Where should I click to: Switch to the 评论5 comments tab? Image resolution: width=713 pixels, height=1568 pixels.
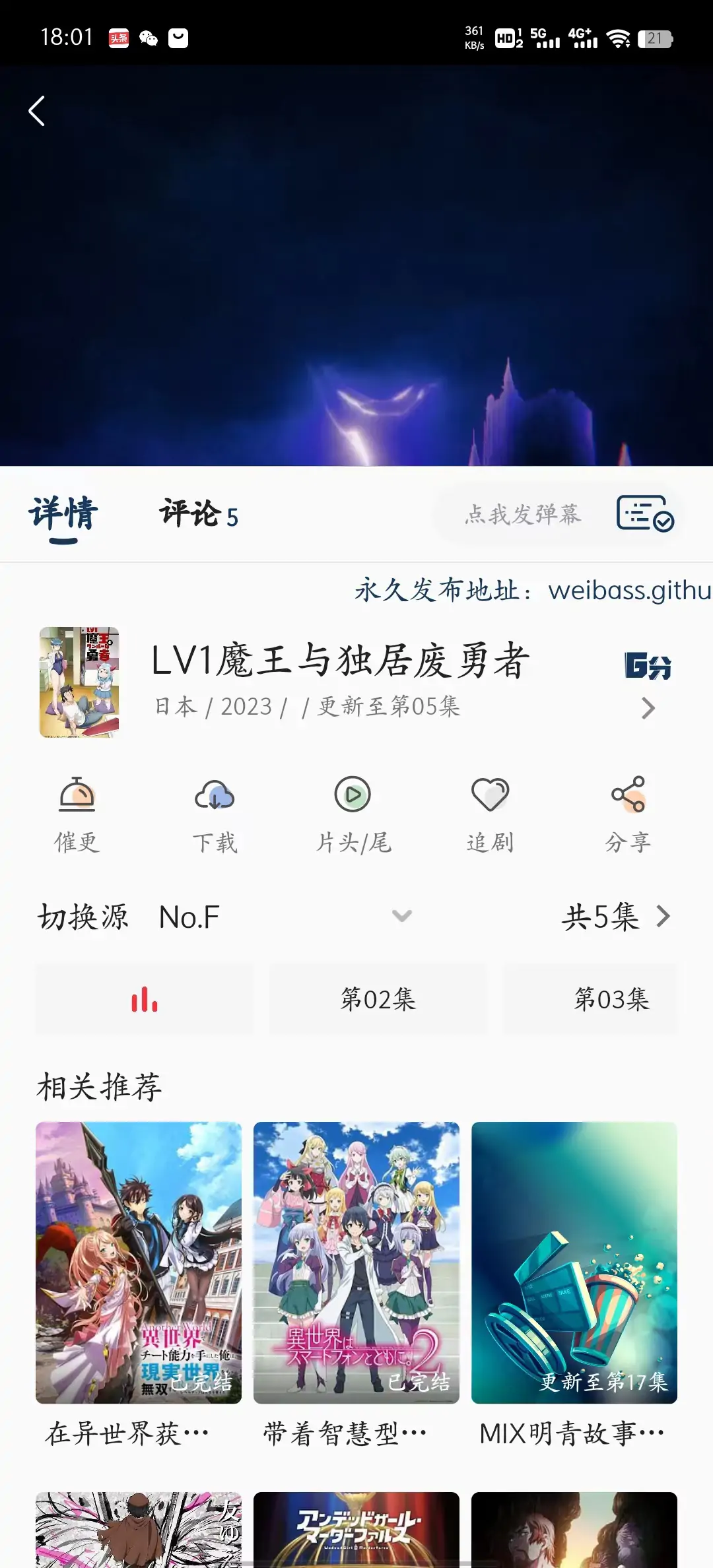[x=197, y=516]
